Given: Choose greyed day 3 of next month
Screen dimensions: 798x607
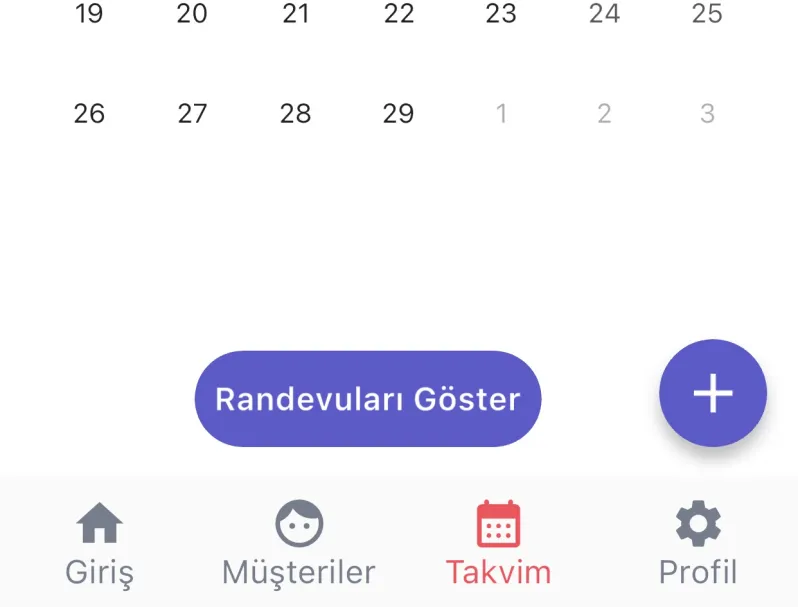Looking at the screenshot, I should click(707, 114).
